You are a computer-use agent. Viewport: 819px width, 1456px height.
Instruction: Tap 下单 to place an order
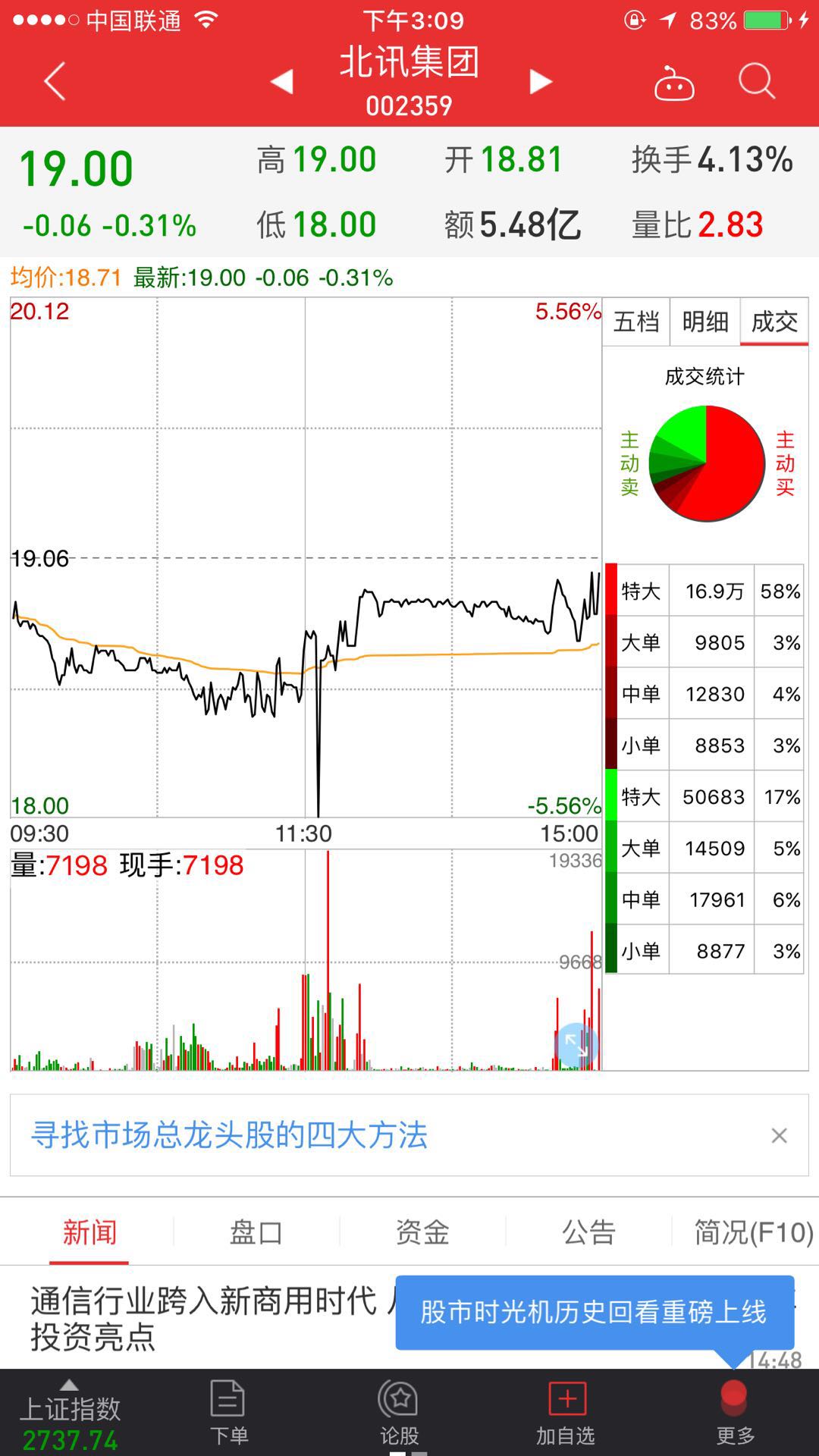coord(228,1413)
